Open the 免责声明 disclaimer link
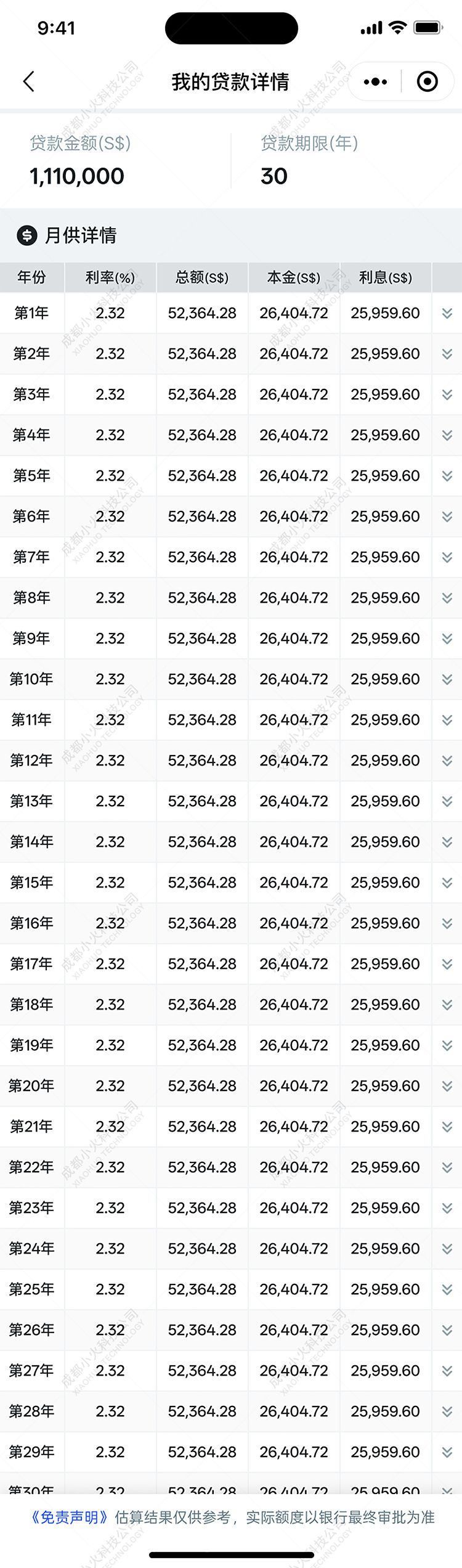Image resolution: width=462 pixels, height=1568 pixels. [70, 1517]
